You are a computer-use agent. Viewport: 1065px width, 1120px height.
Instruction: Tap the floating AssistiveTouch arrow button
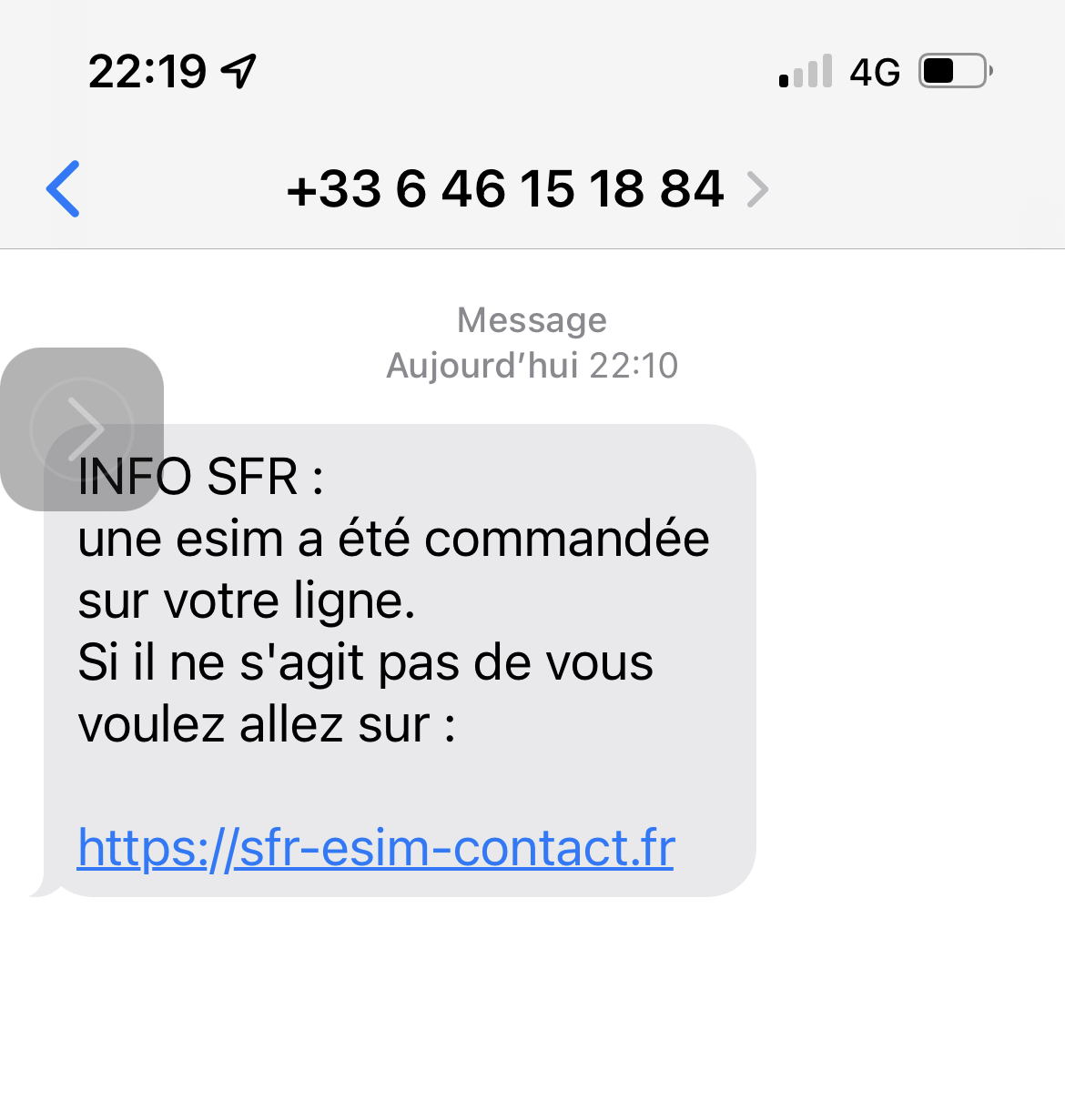[82, 429]
